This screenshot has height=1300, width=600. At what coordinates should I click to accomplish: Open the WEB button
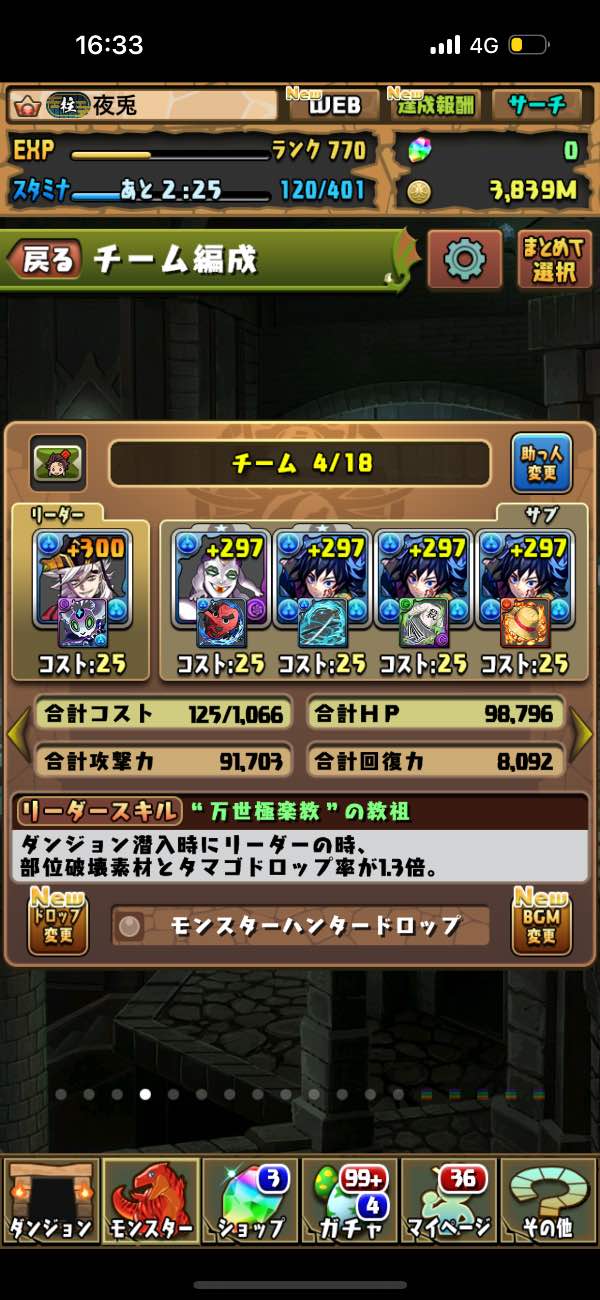(333, 105)
